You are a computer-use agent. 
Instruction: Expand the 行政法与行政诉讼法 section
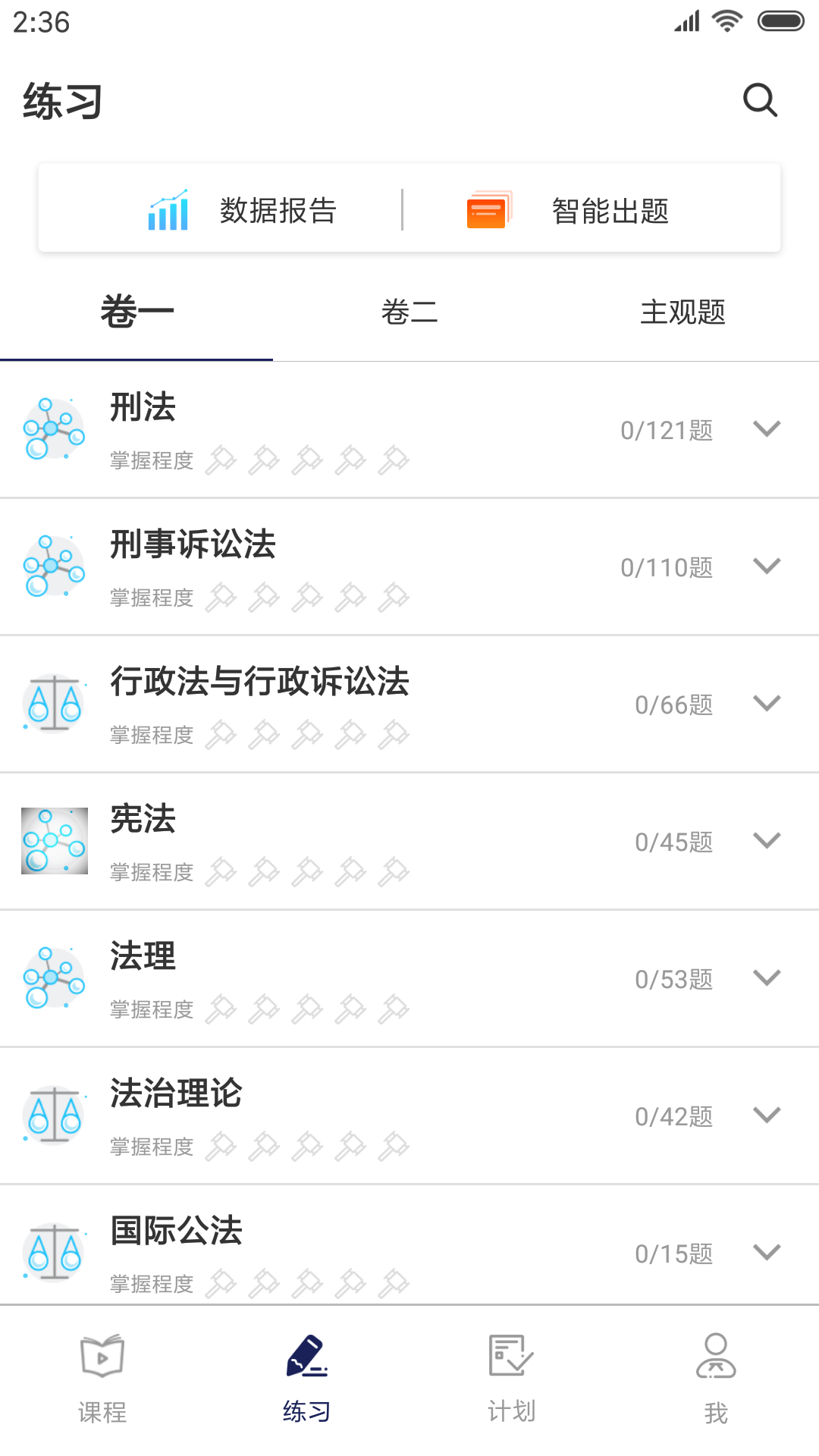[768, 704]
